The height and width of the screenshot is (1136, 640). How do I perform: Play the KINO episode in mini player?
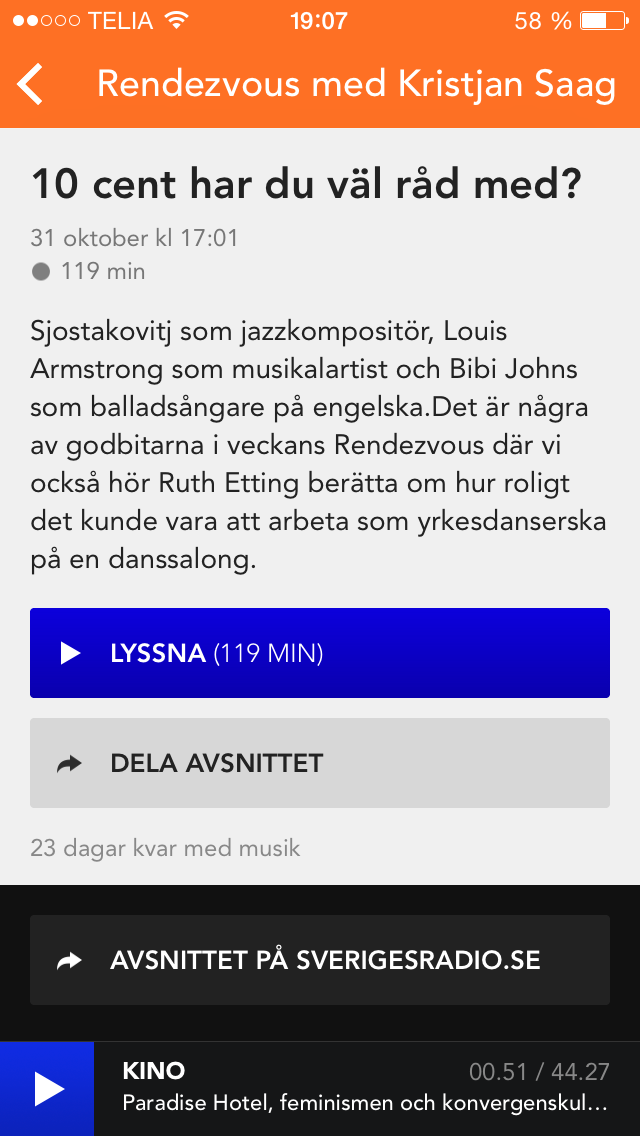(x=47, y=1088)
